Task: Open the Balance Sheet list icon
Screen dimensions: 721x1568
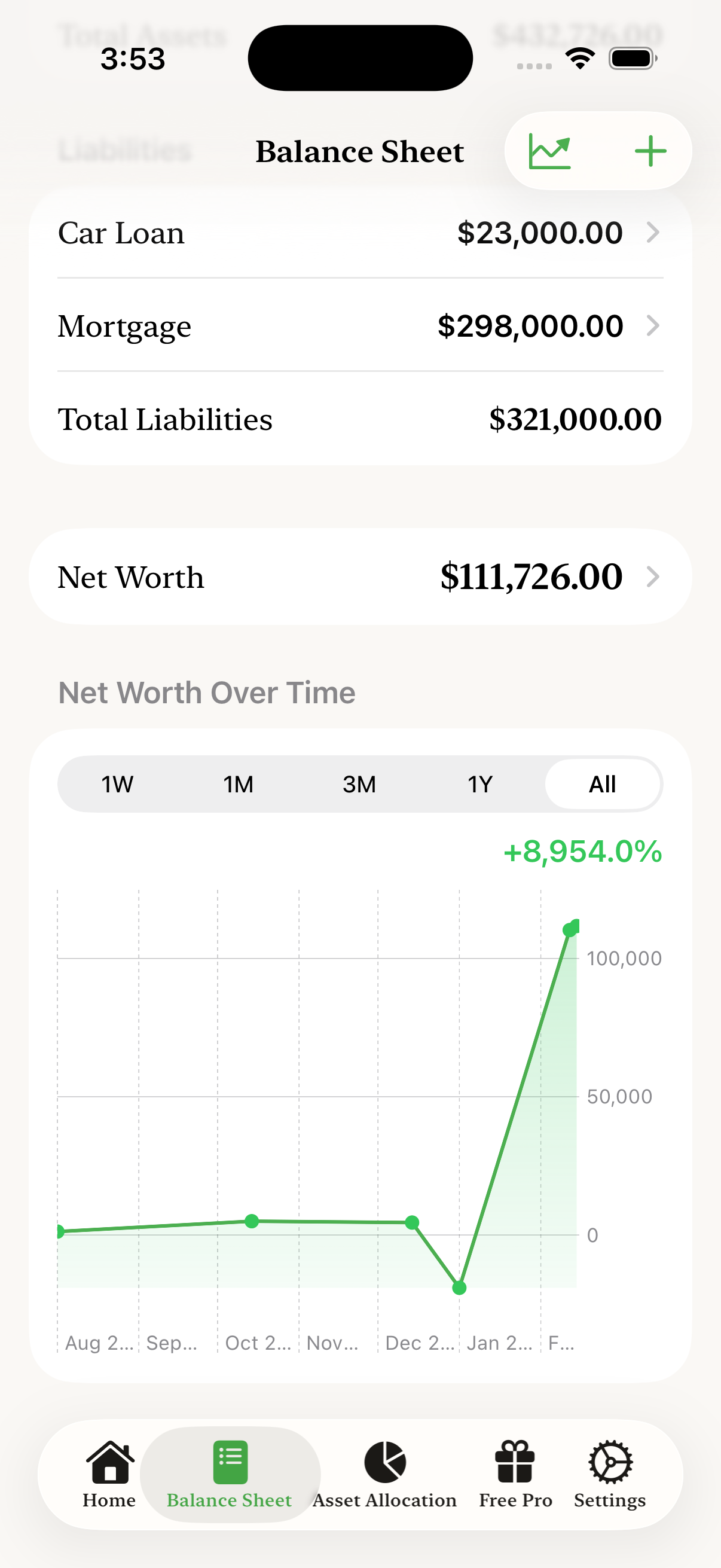Action: [x=230, y=1461]
